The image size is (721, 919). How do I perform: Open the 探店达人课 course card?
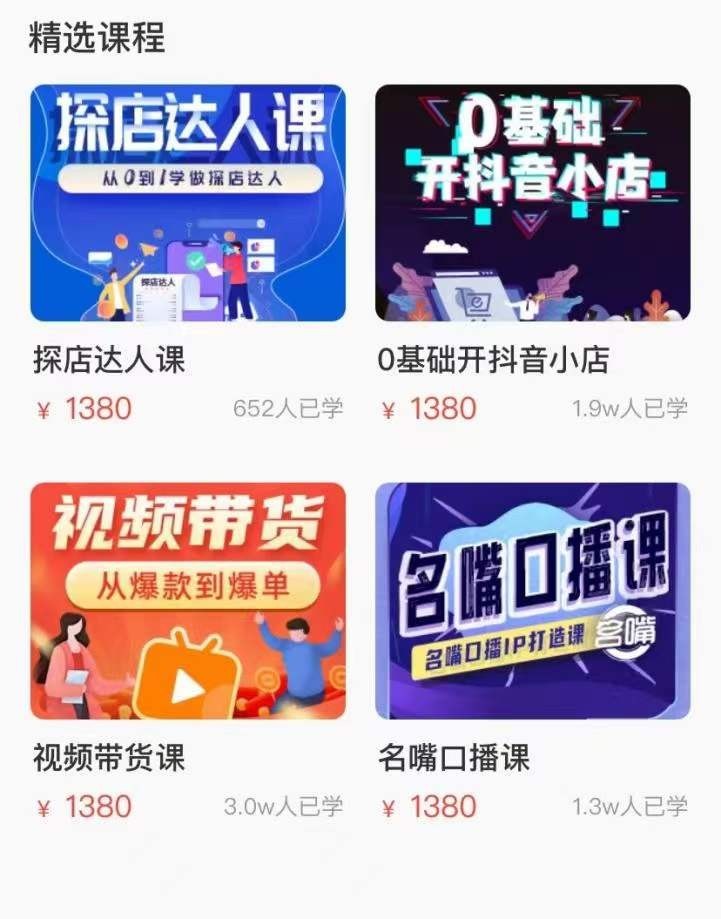pos(188,203)
